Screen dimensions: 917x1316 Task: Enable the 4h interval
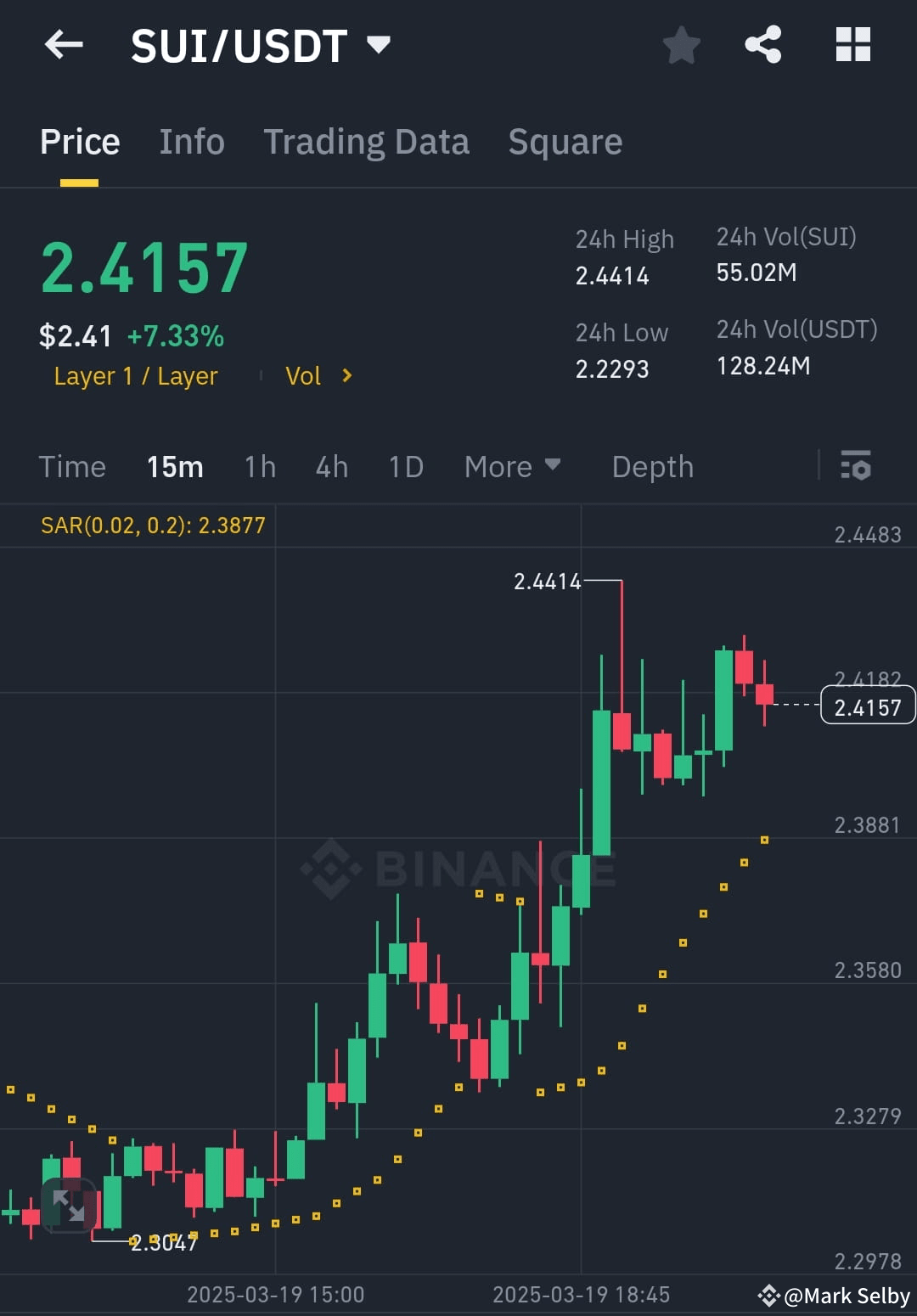[331, 466]
